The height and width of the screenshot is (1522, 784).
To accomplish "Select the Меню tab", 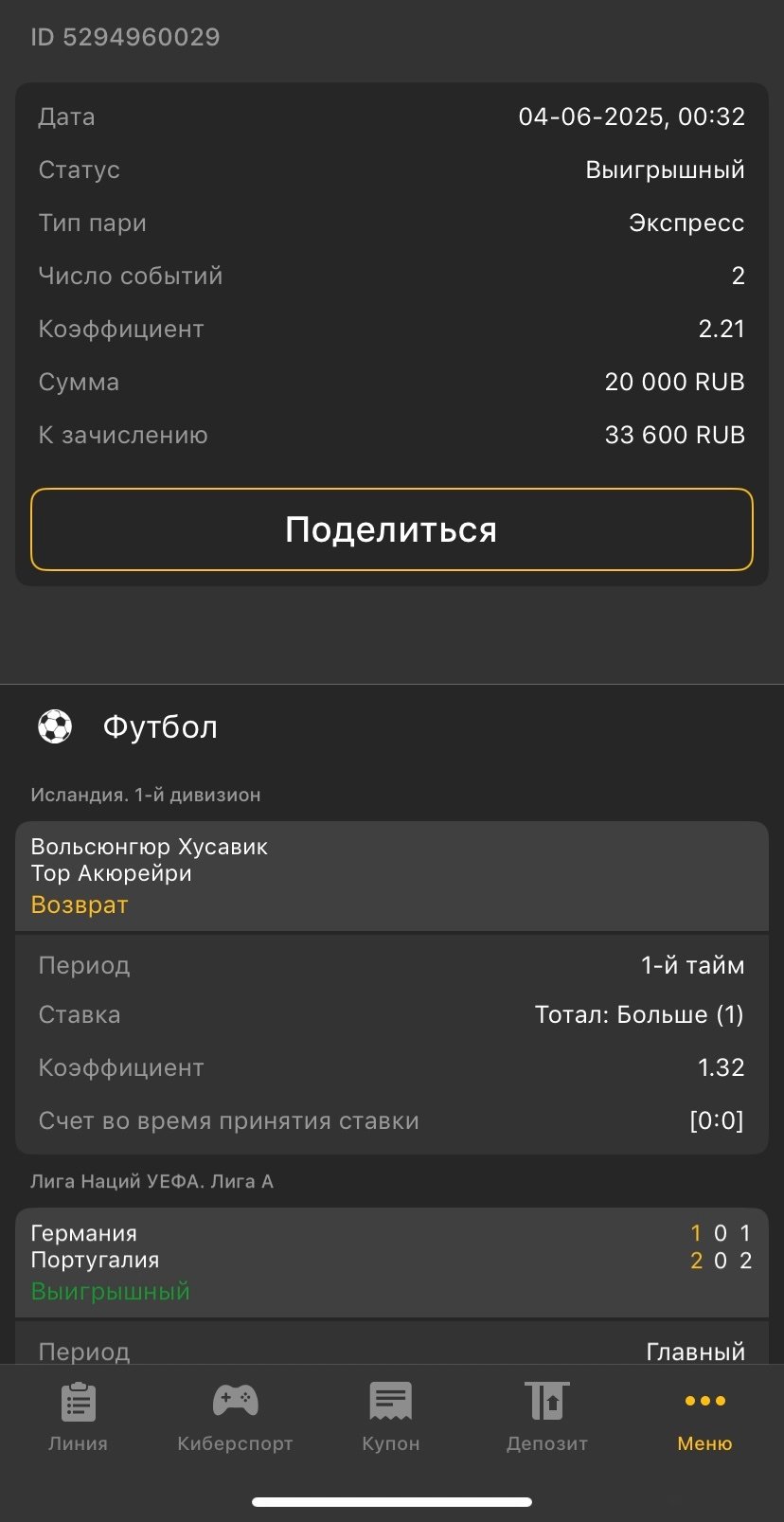I will pos(704,1416).
